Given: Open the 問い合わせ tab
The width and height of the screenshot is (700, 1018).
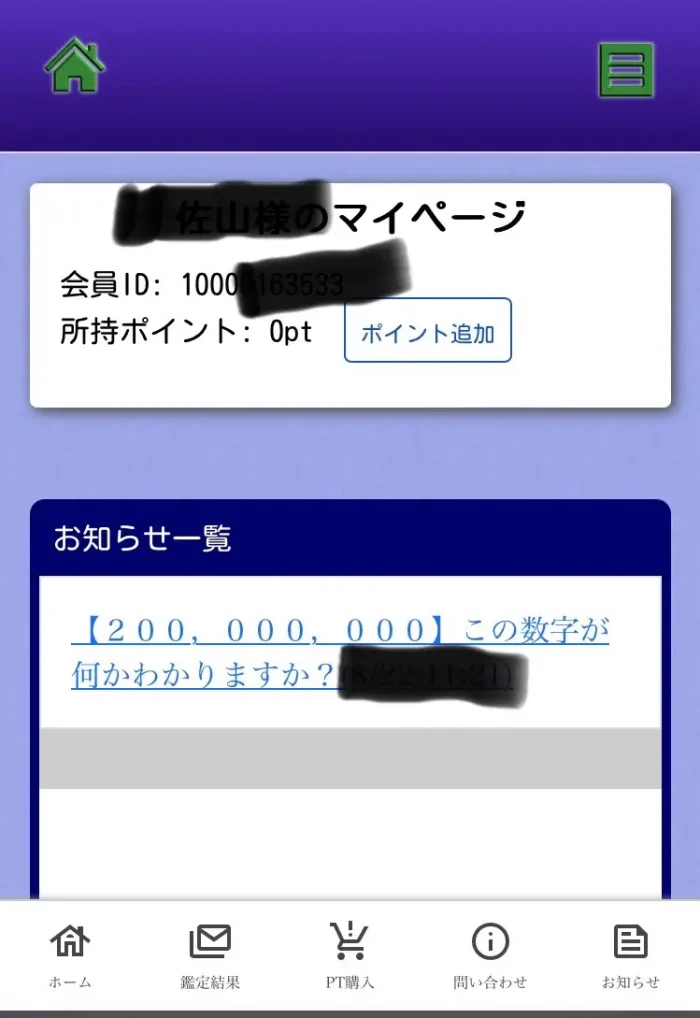Looking at the screenshot, I should point(490,955).
